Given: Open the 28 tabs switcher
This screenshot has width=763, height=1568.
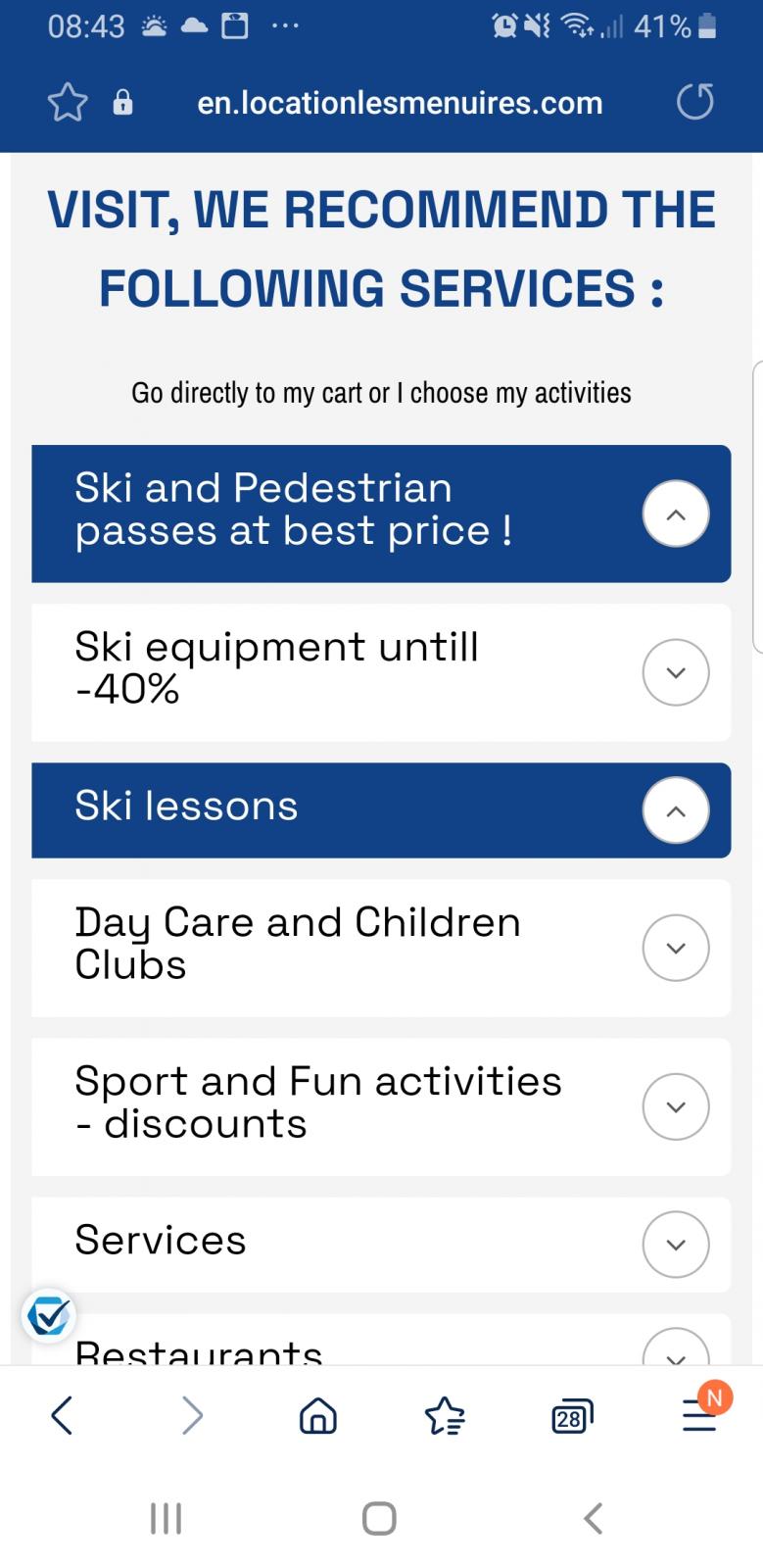Looking at the screenshot, I should click(572, 1416).
